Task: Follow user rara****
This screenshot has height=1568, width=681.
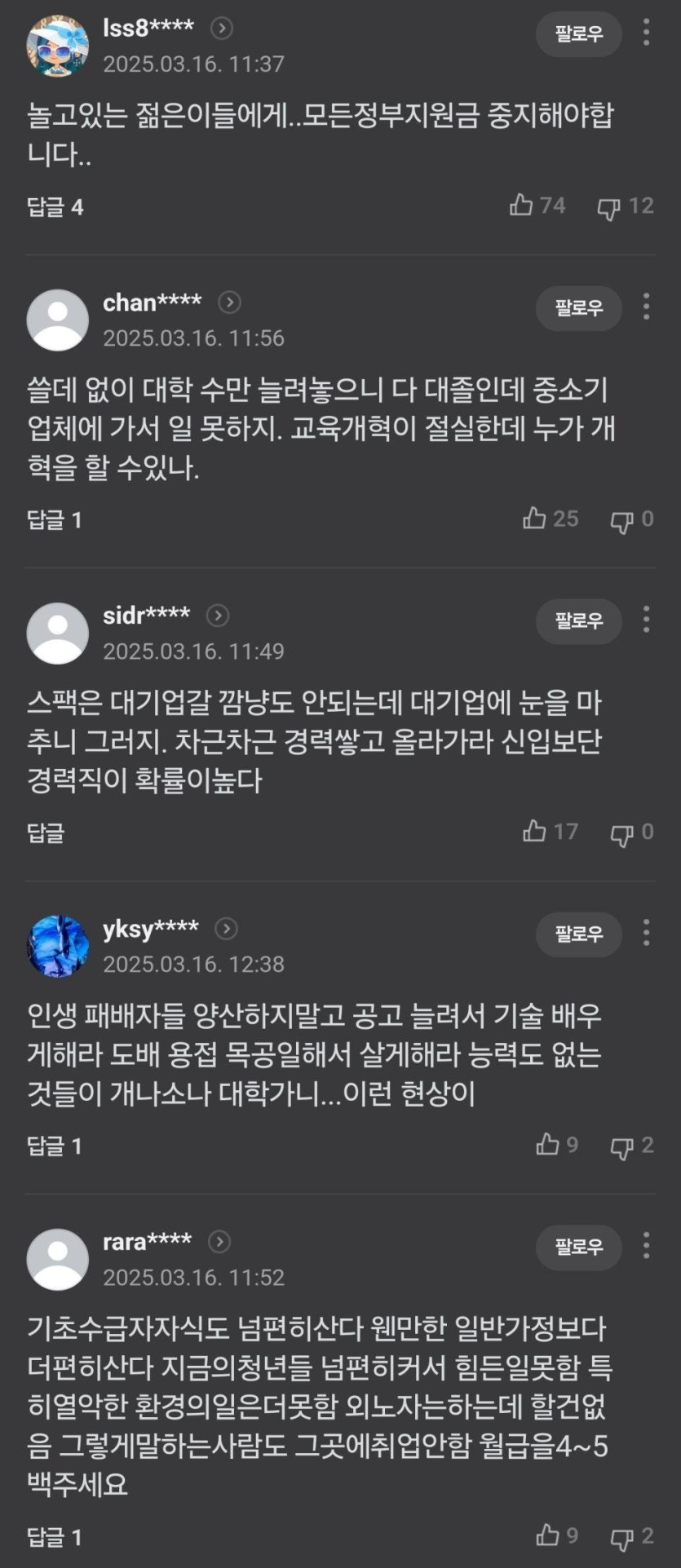Action: click(578, 1246)
